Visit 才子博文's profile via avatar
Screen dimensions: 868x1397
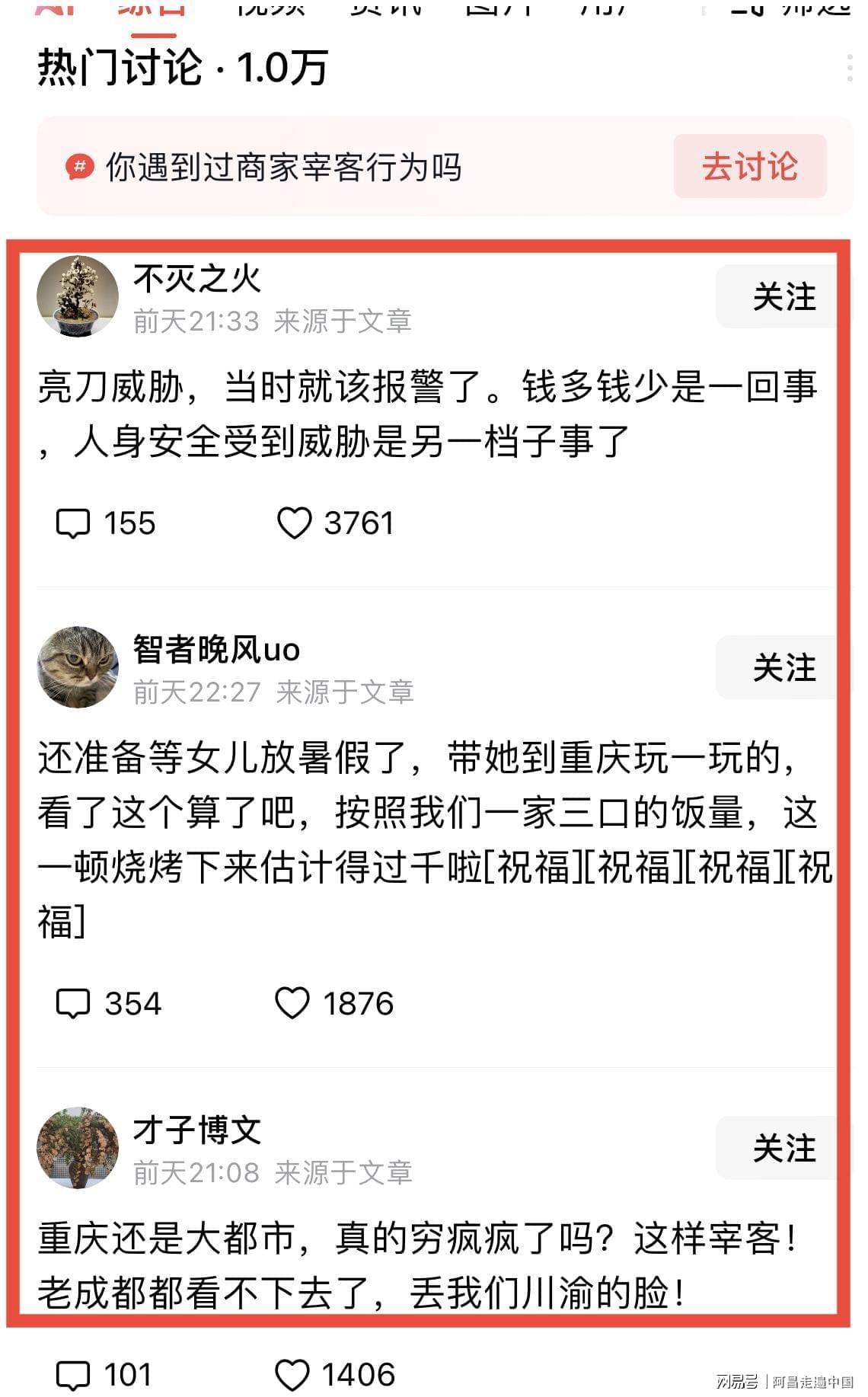click(78, 1148)
